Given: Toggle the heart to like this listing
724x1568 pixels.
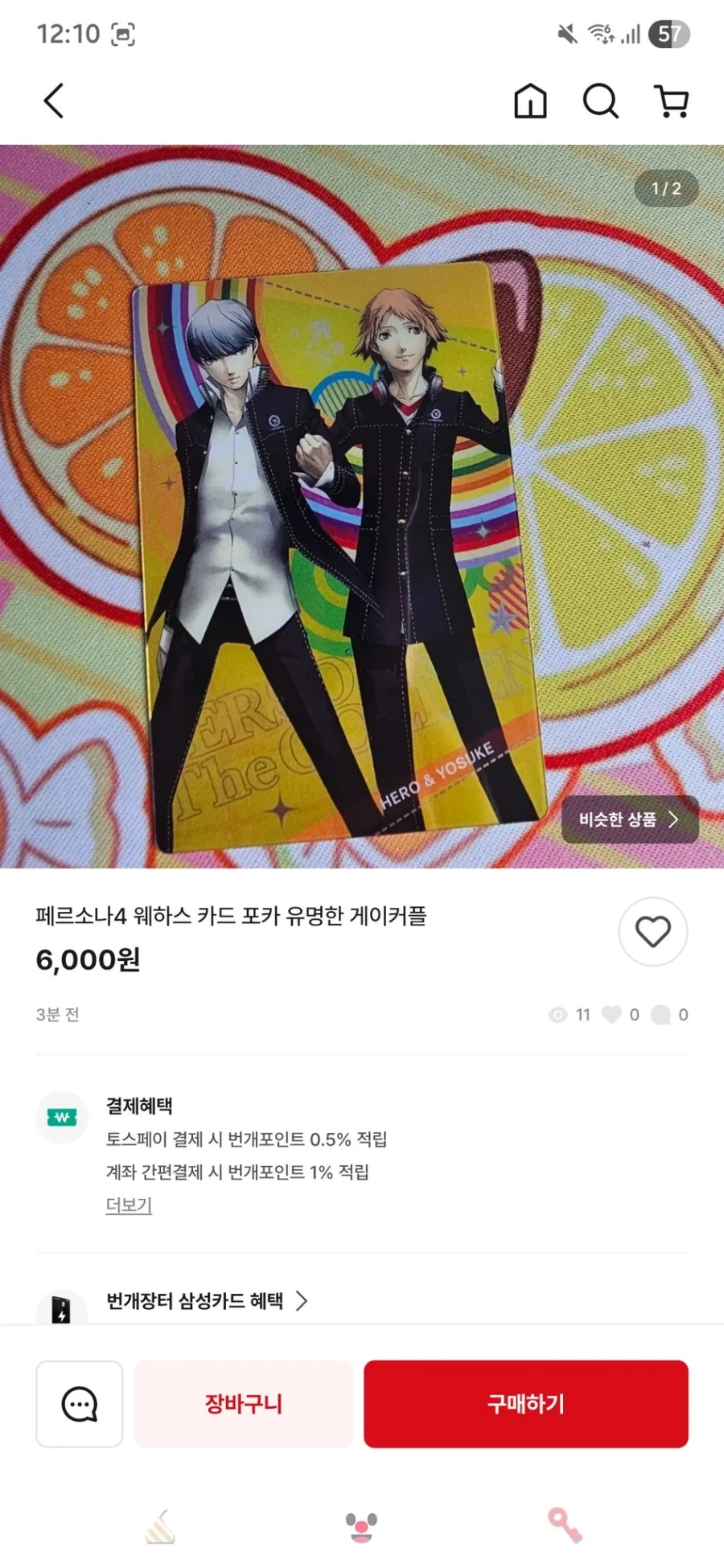Looking at the screenshot, I should click(653, 930).
